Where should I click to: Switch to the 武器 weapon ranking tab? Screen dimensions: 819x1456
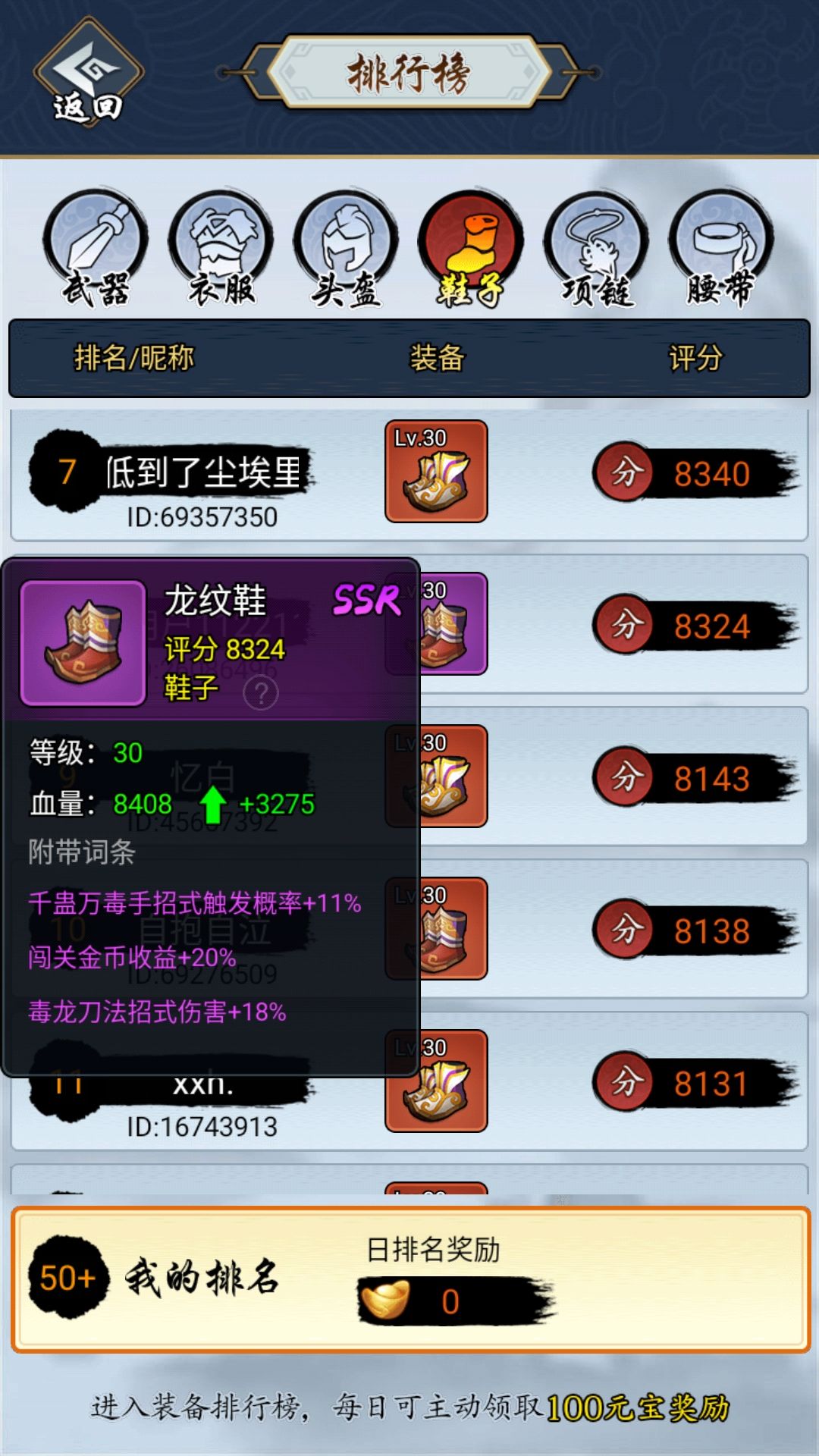click(96, 248)
